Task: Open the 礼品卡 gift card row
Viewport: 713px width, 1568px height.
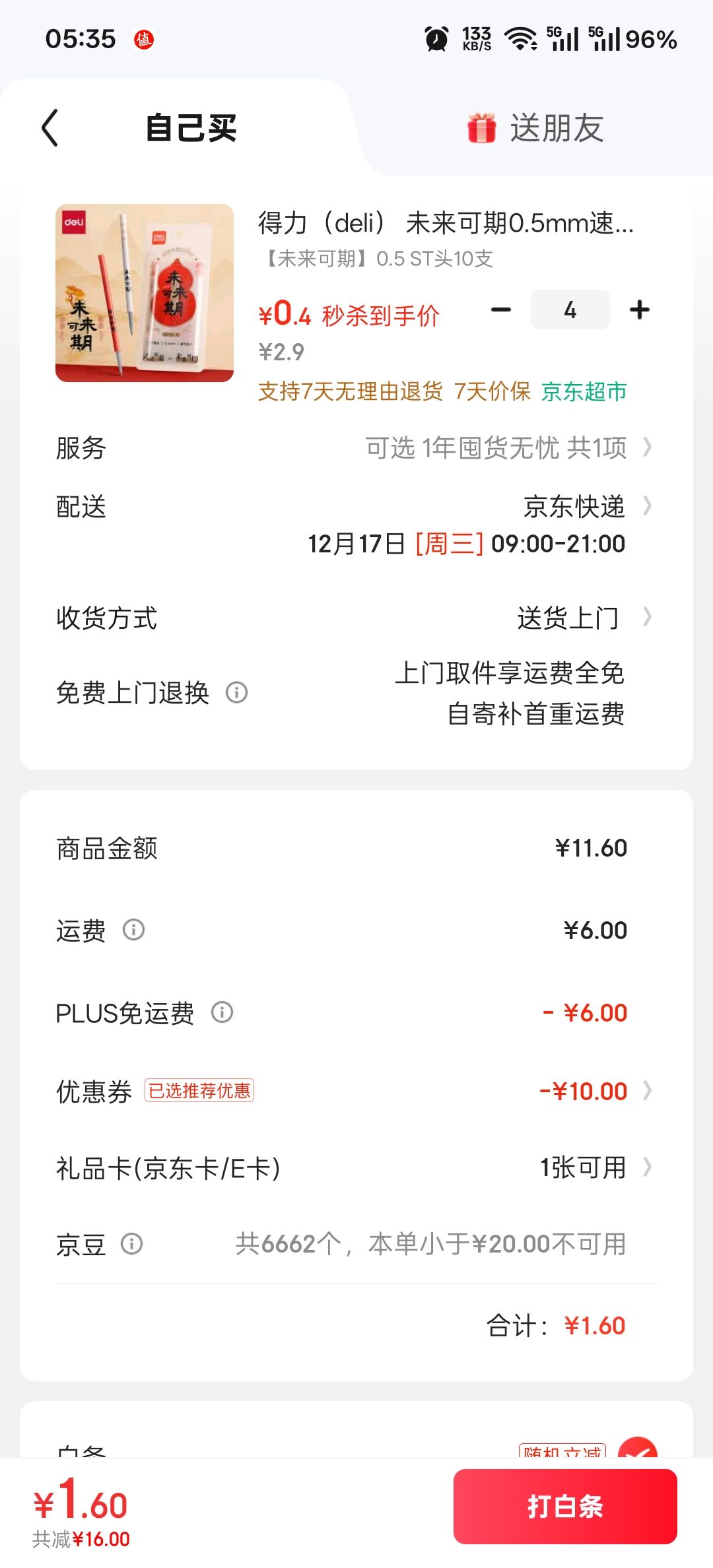Action: click(356, 1167)
